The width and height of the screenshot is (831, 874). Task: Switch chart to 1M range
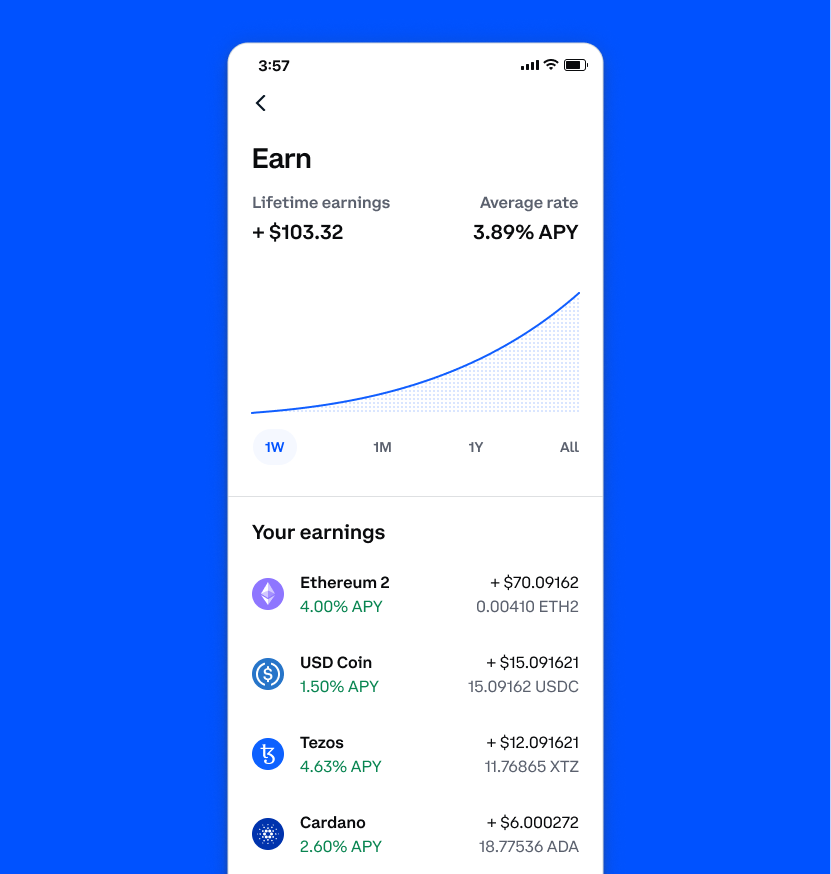[x=382, y=447]
